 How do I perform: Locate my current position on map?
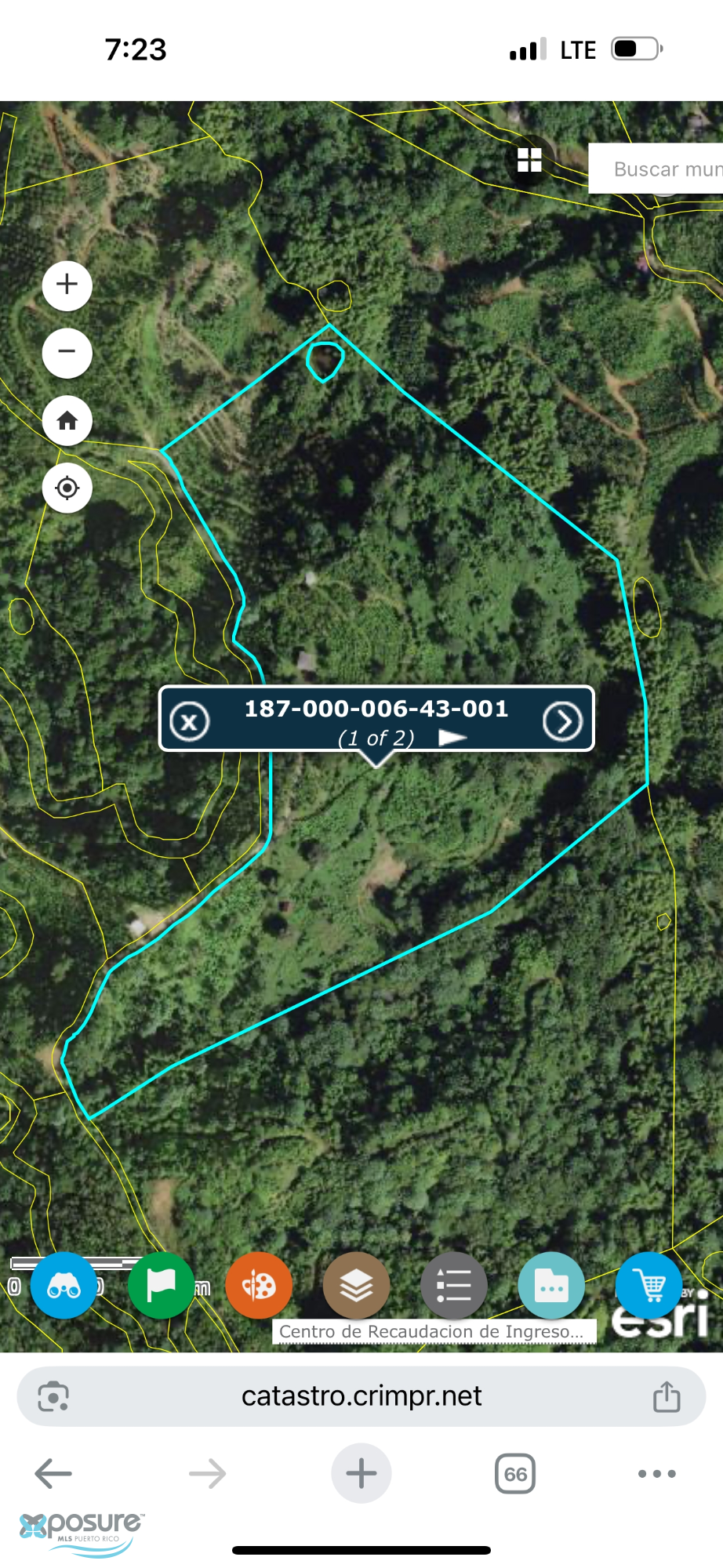(x=67, y=488)
